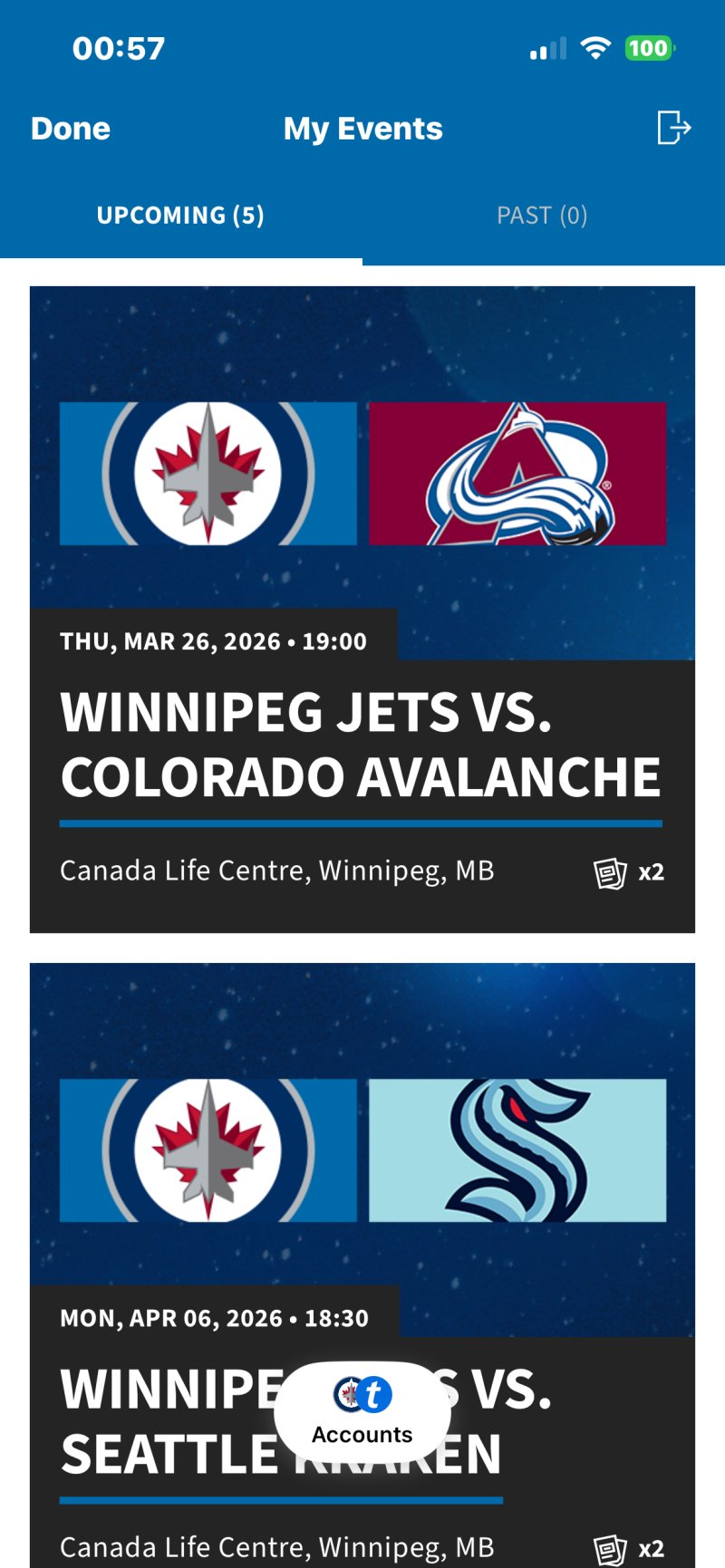The image size is (725, 1568).
Task: Select the Upcoming events tab
Action: [x=180, y=216]
